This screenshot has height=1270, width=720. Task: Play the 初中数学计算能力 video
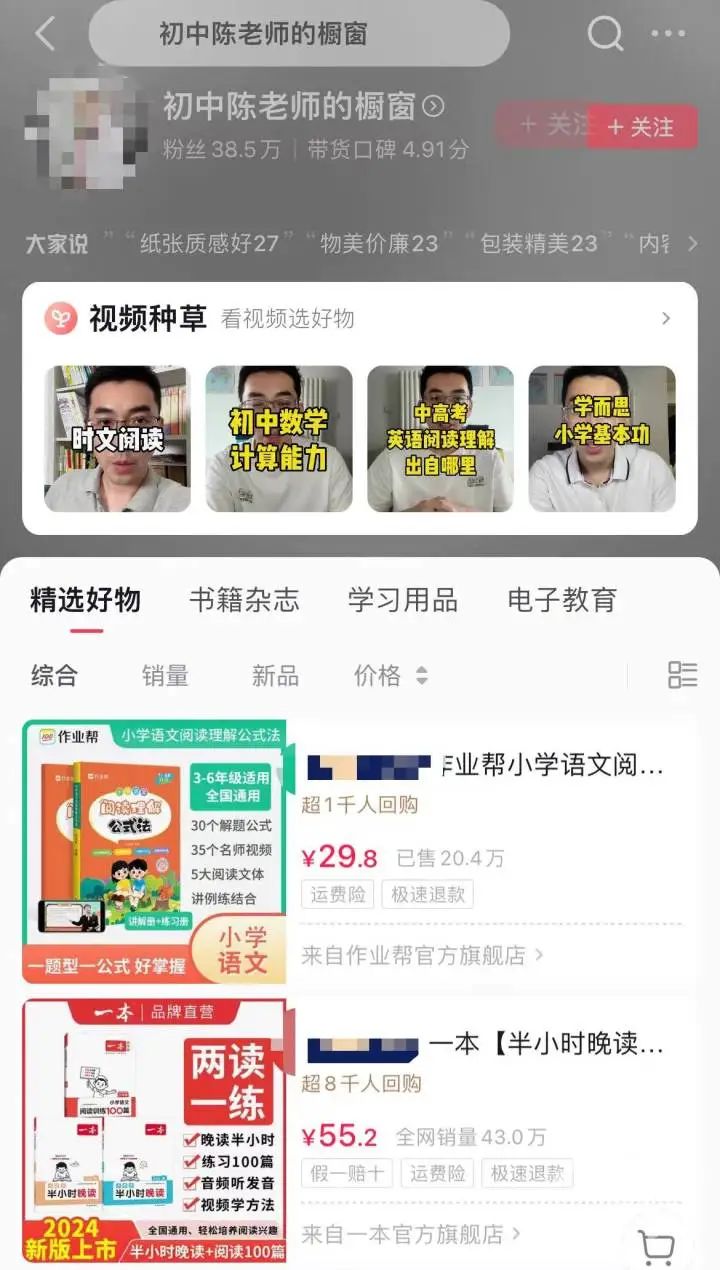[279, 438]
